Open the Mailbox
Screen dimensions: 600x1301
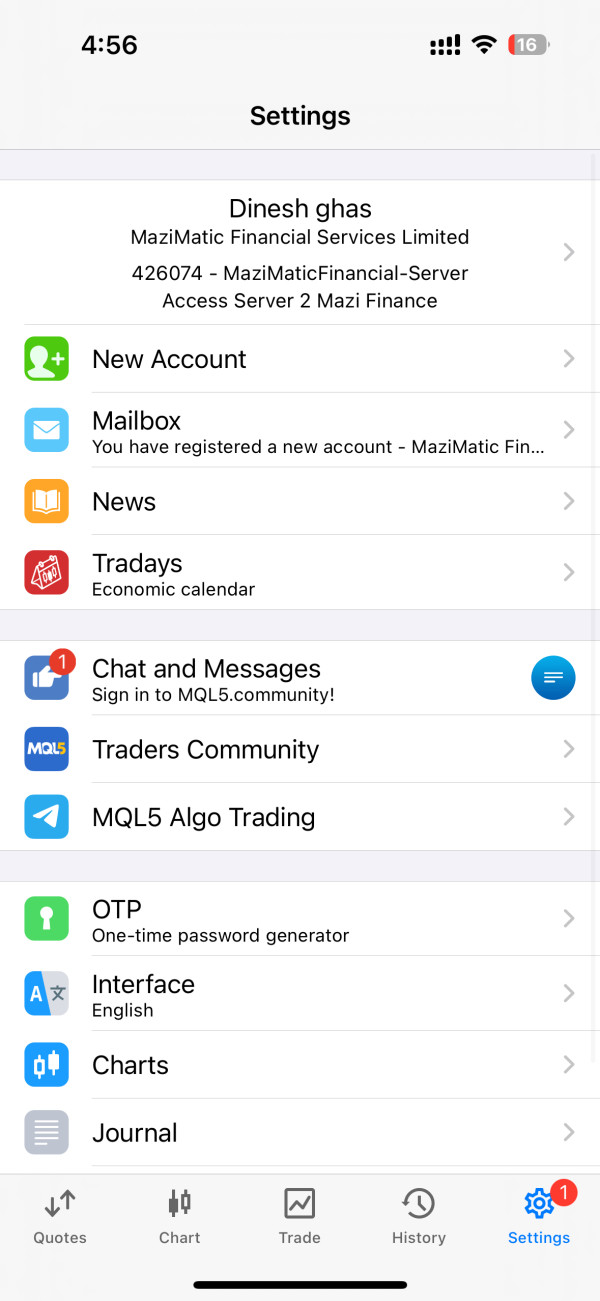point(300,431)
